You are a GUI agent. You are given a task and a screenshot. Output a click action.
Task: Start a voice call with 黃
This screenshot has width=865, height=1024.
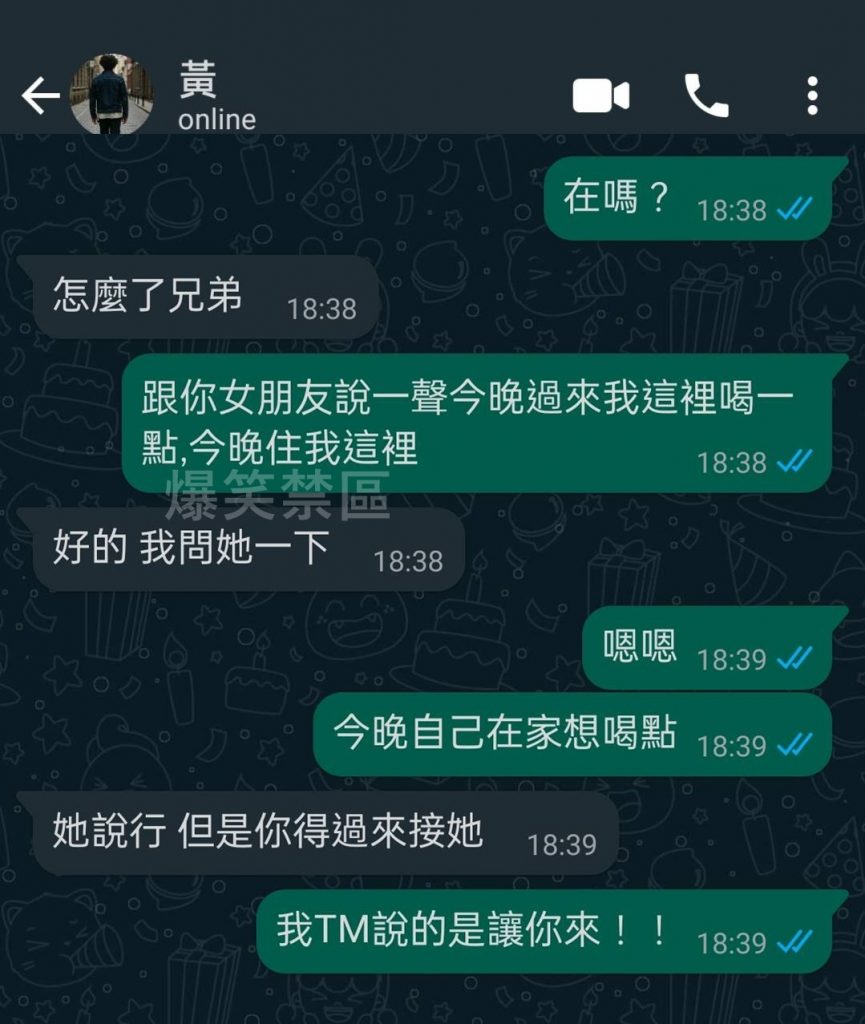pos(706,97)
